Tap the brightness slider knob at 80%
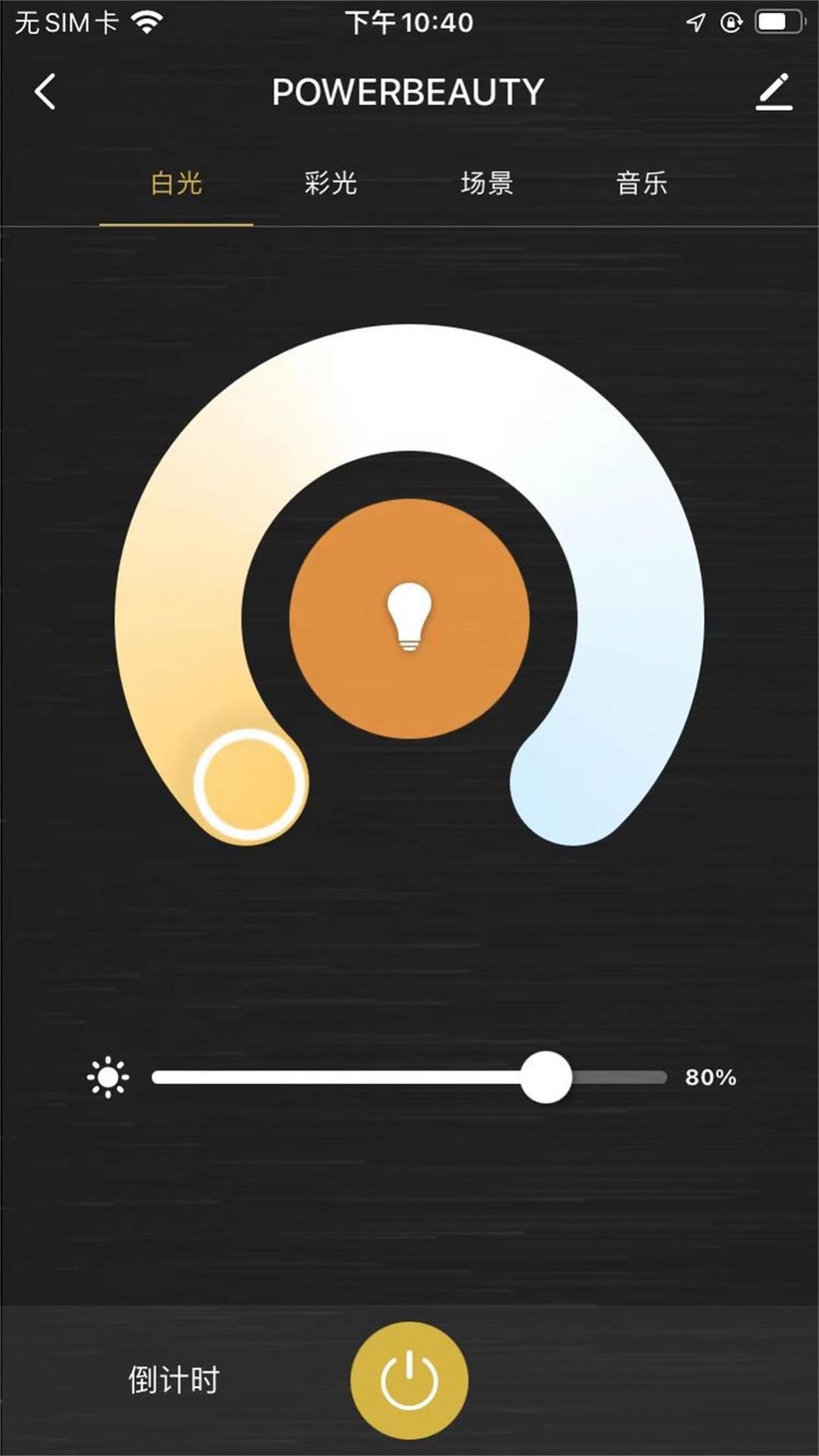This screenshot has height=1456, width=819. tap(546, 1077)
